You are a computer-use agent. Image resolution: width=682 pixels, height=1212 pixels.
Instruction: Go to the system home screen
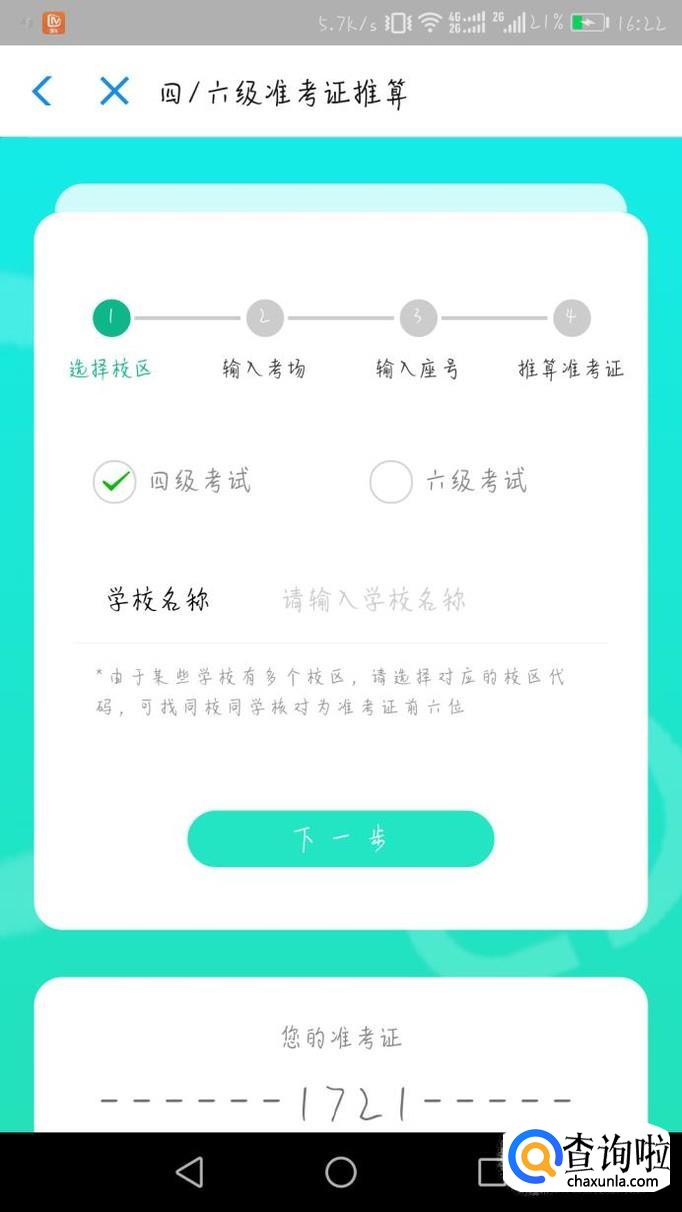340,1171
